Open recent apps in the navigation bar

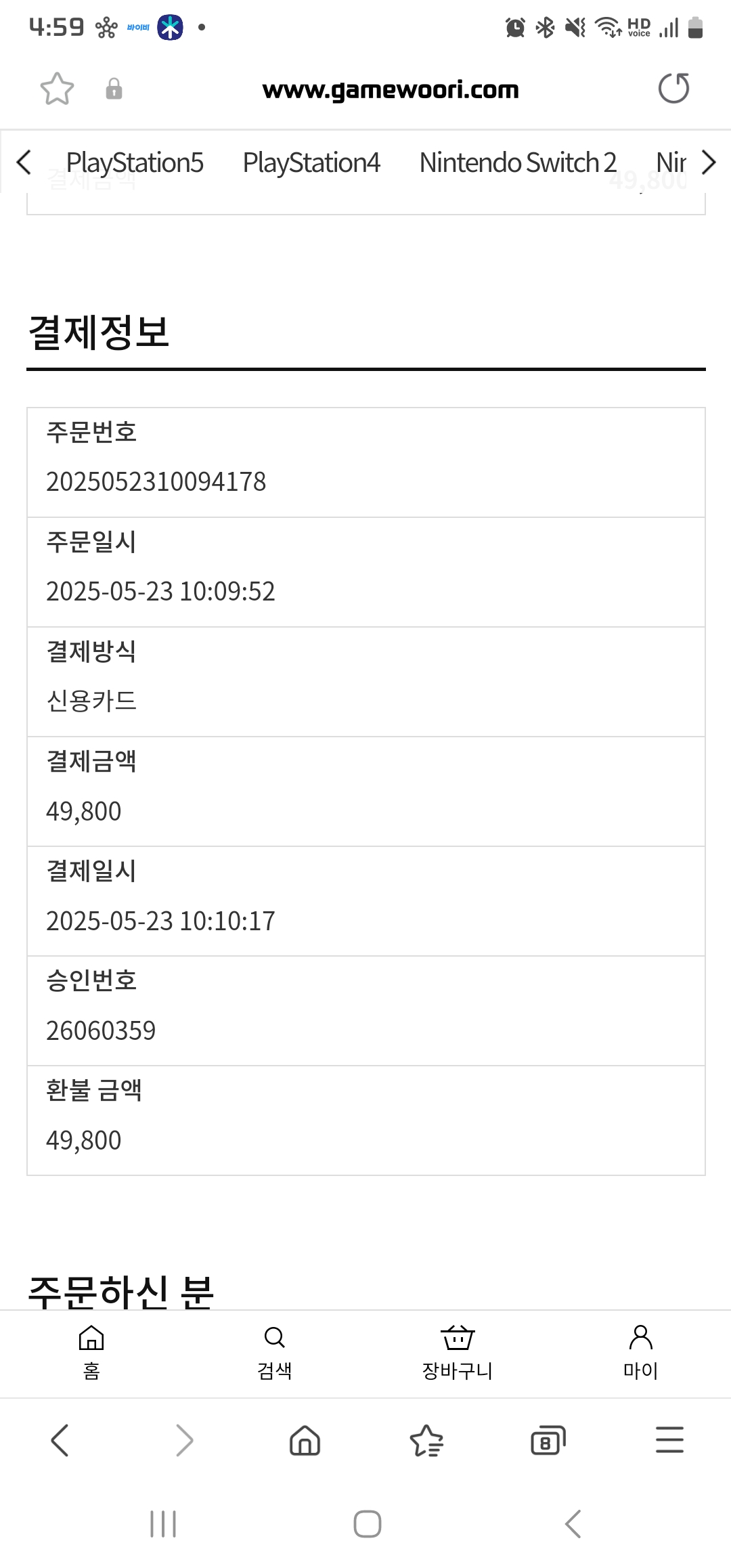tap(163, 1524)
